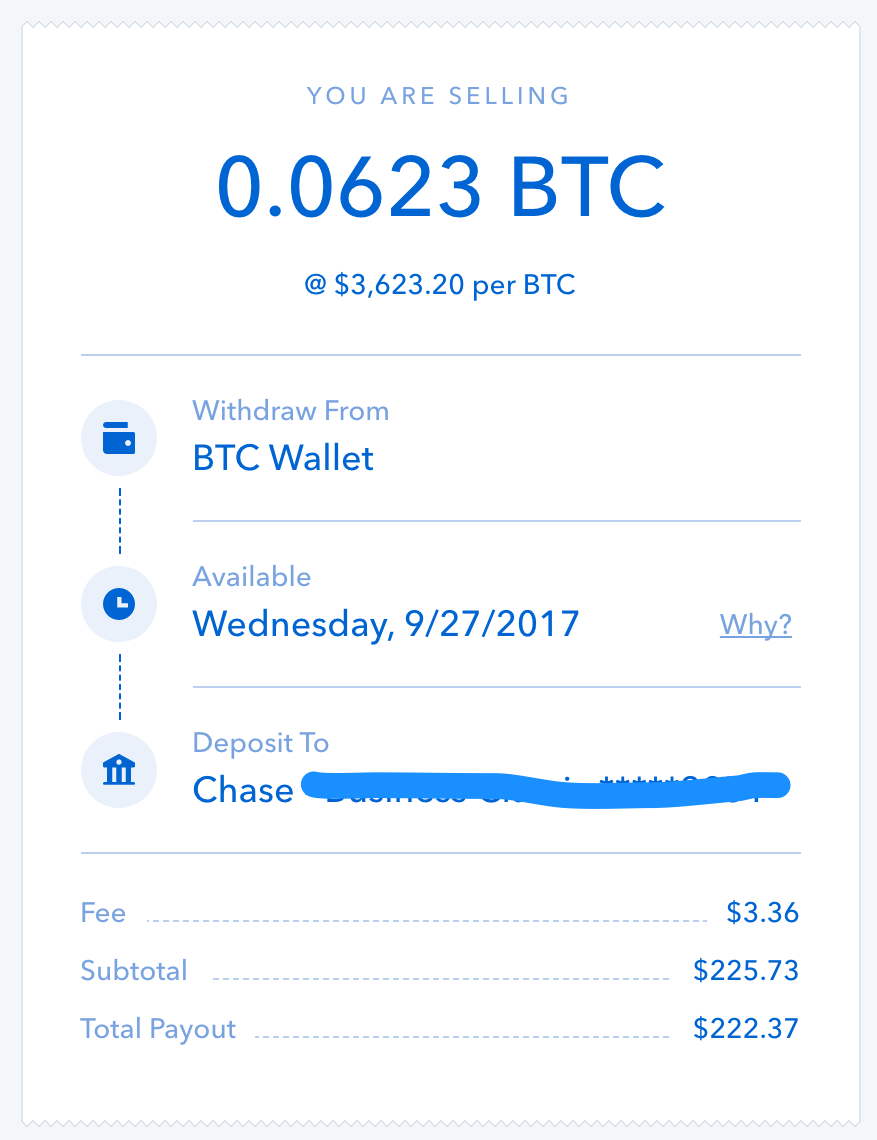Tap the bank building icon beside Deposit To
Viewport: 877px width, 1140px height.
(119, 770)
